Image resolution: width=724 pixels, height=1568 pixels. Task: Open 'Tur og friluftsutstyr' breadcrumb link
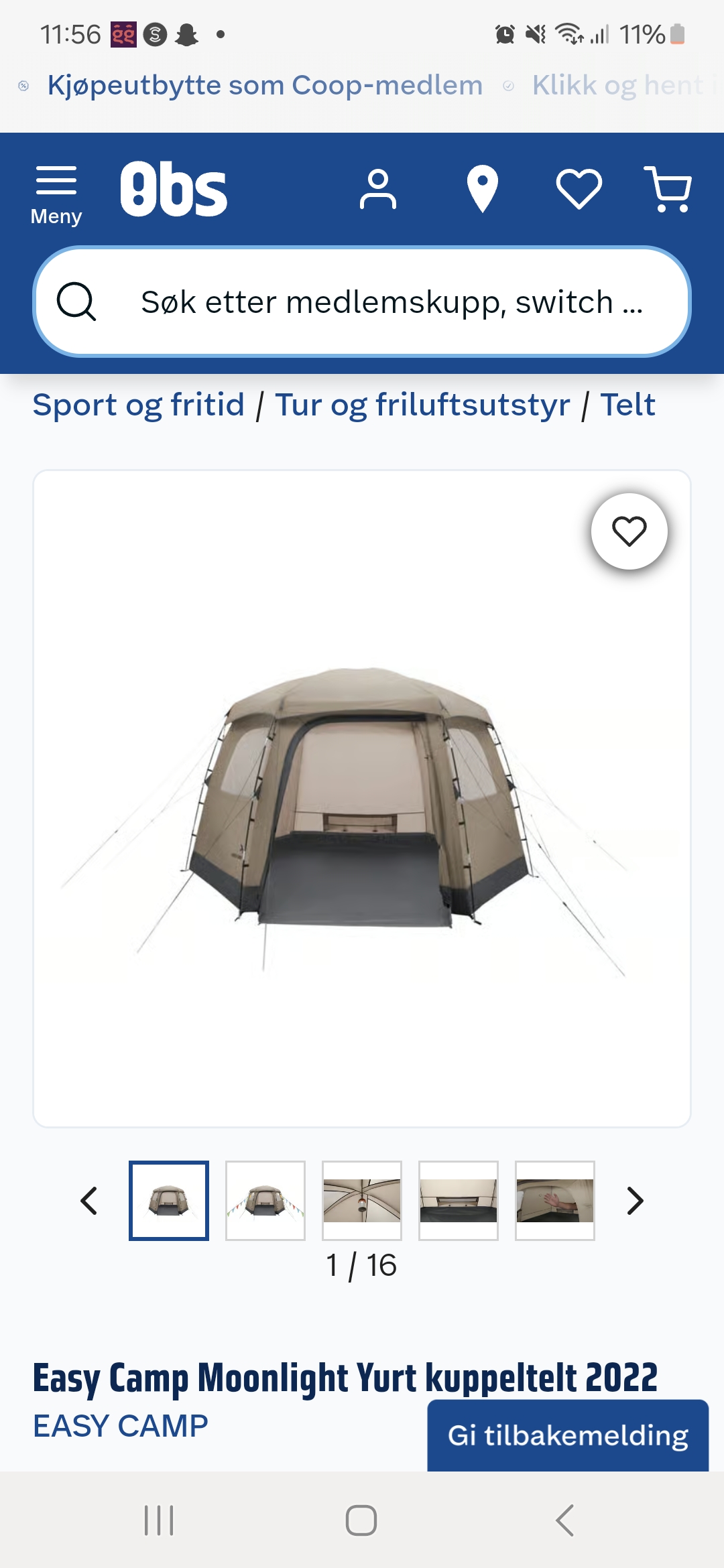(x=422, y=405)
